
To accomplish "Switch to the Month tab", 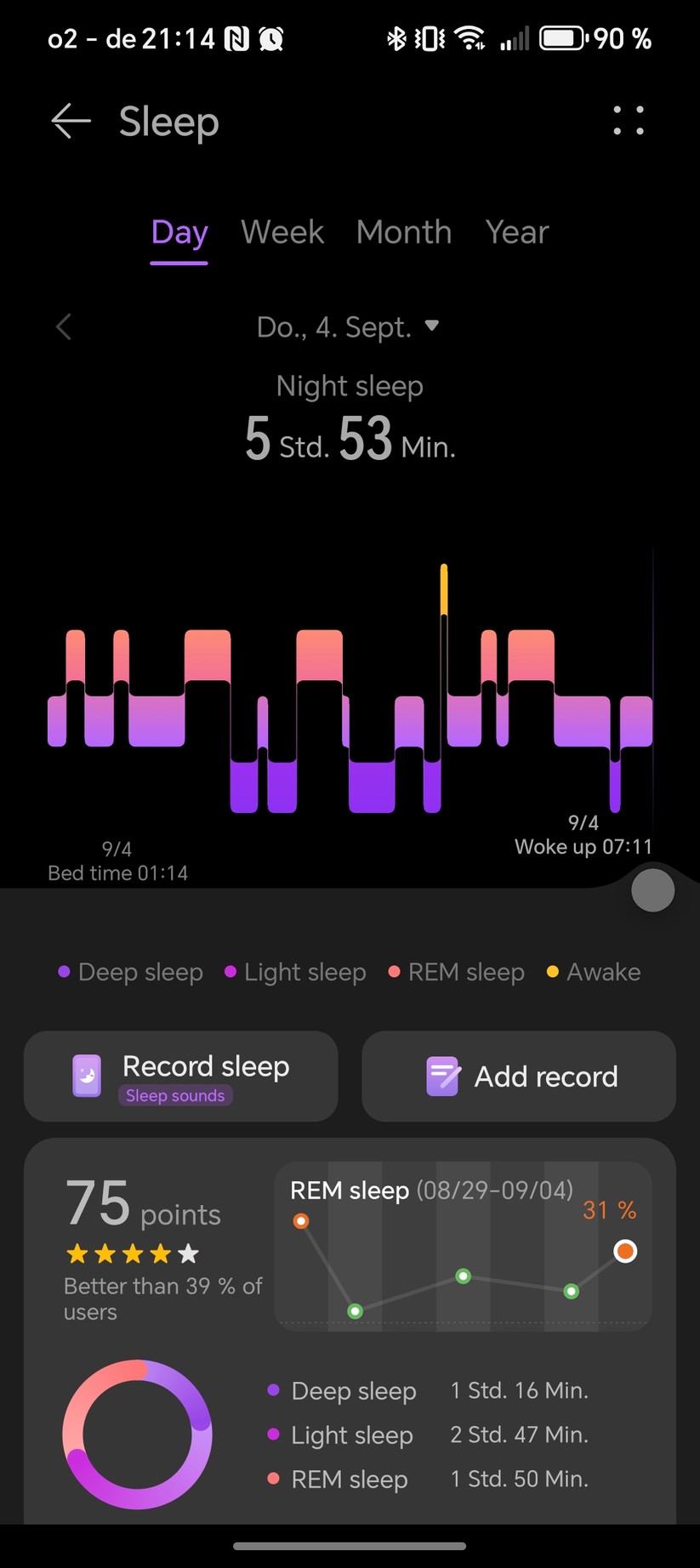I will pos(404,232).
